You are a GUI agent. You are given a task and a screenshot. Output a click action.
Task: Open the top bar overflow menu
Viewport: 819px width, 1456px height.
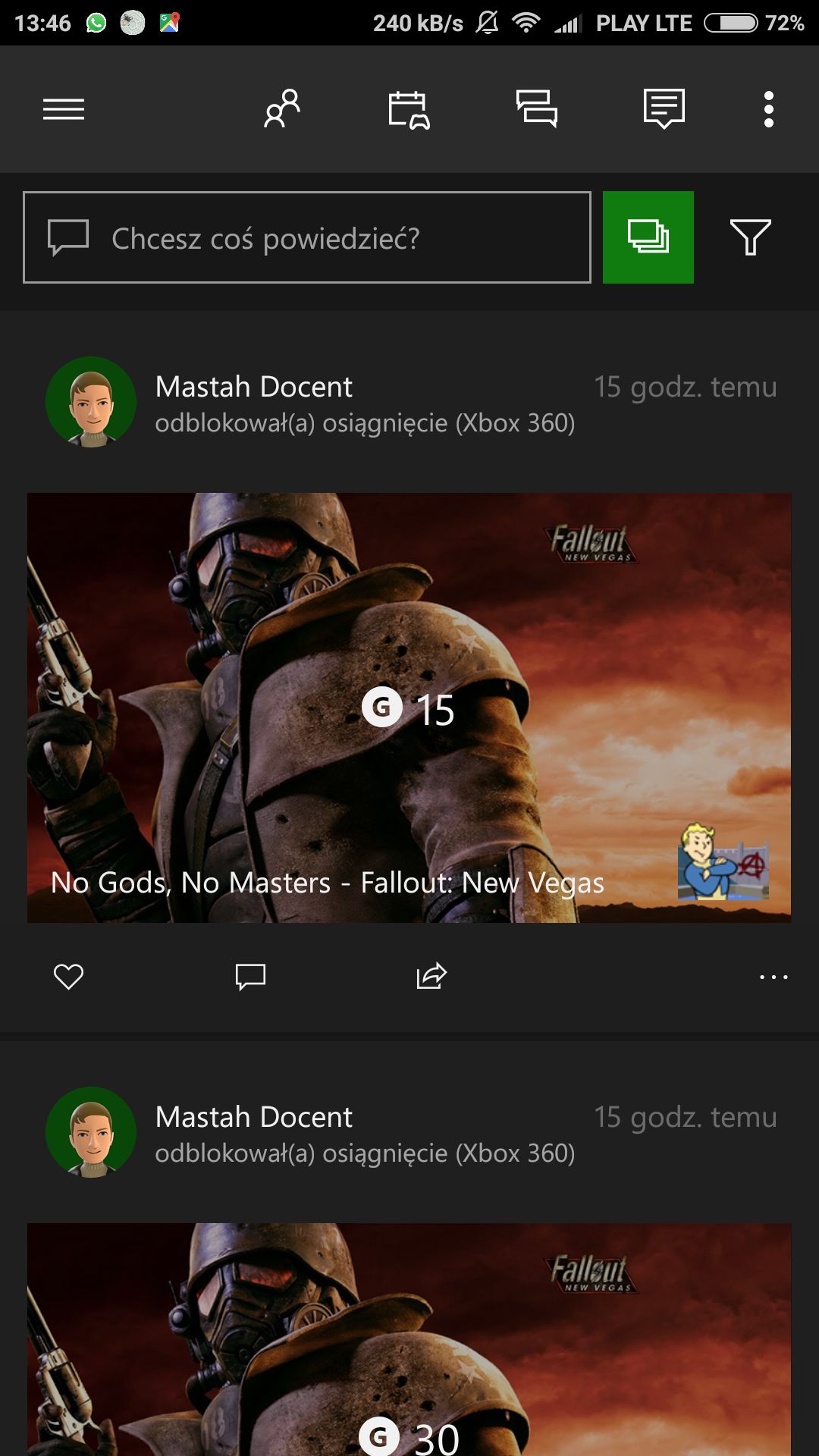point(769,109)
